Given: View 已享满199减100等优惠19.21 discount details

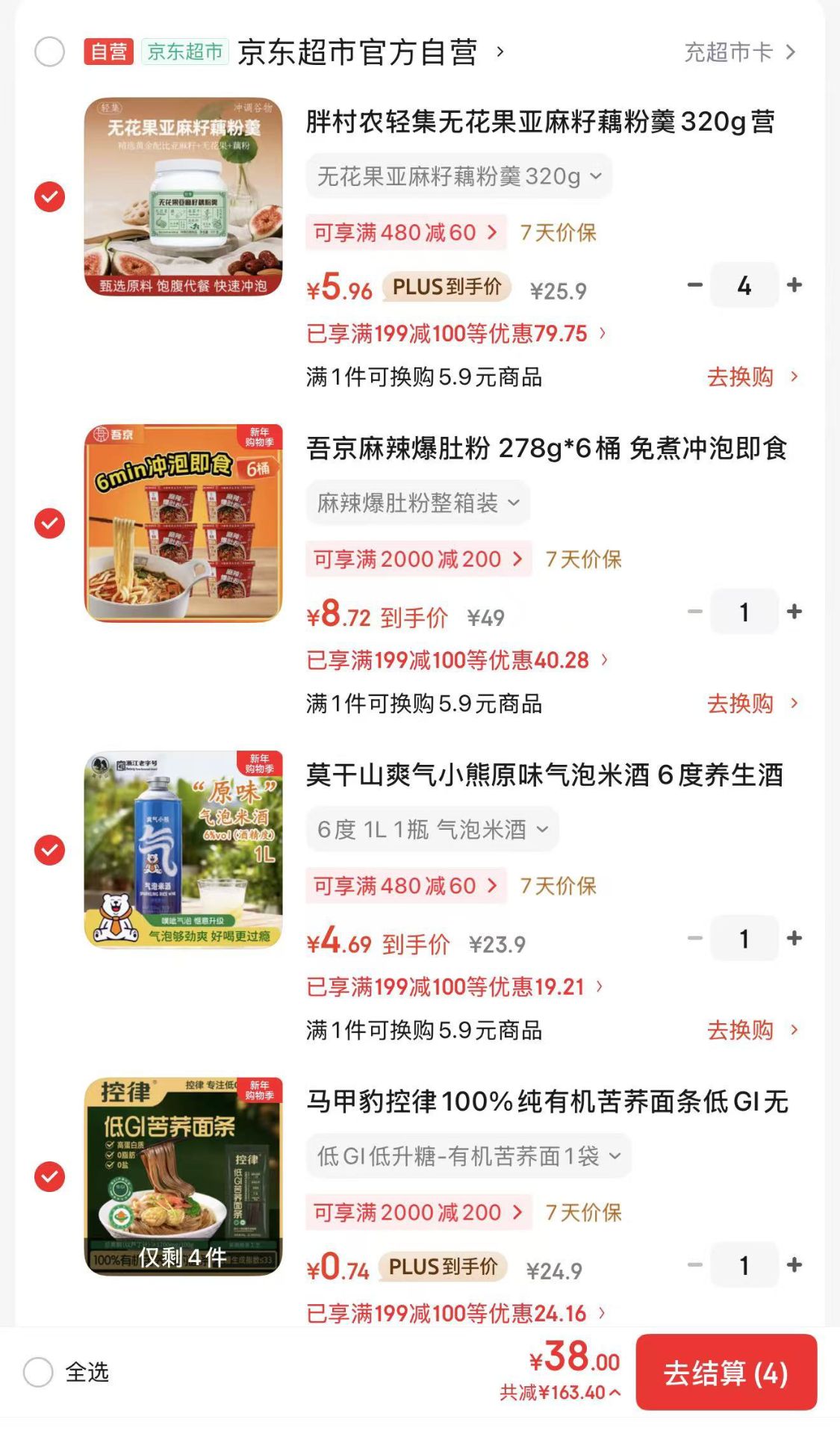Looking at the screenshot, I should (x=454, y=987).
